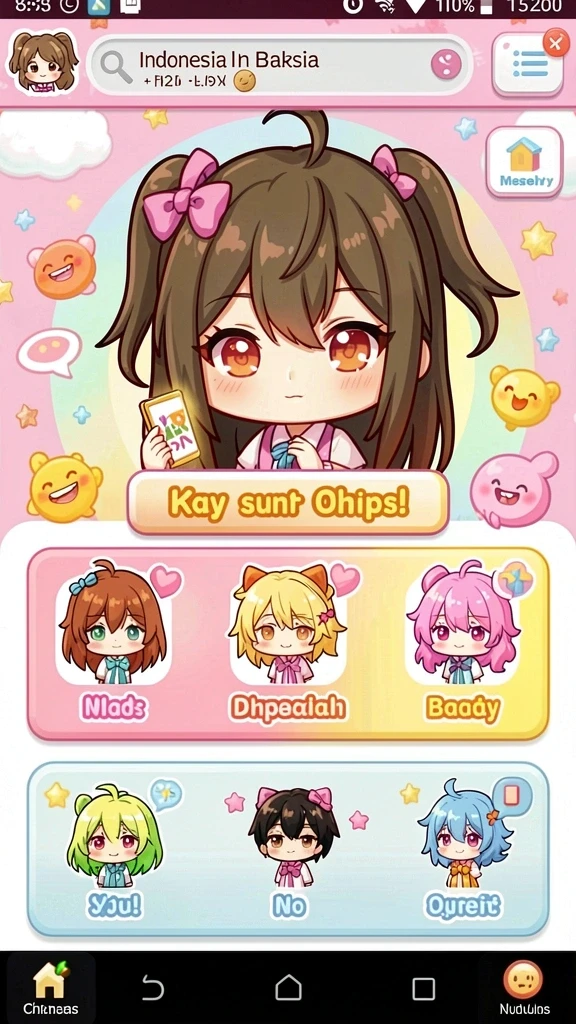576x1024 pixels.
Task: Open the list menu button
Action: coord(528,64)
